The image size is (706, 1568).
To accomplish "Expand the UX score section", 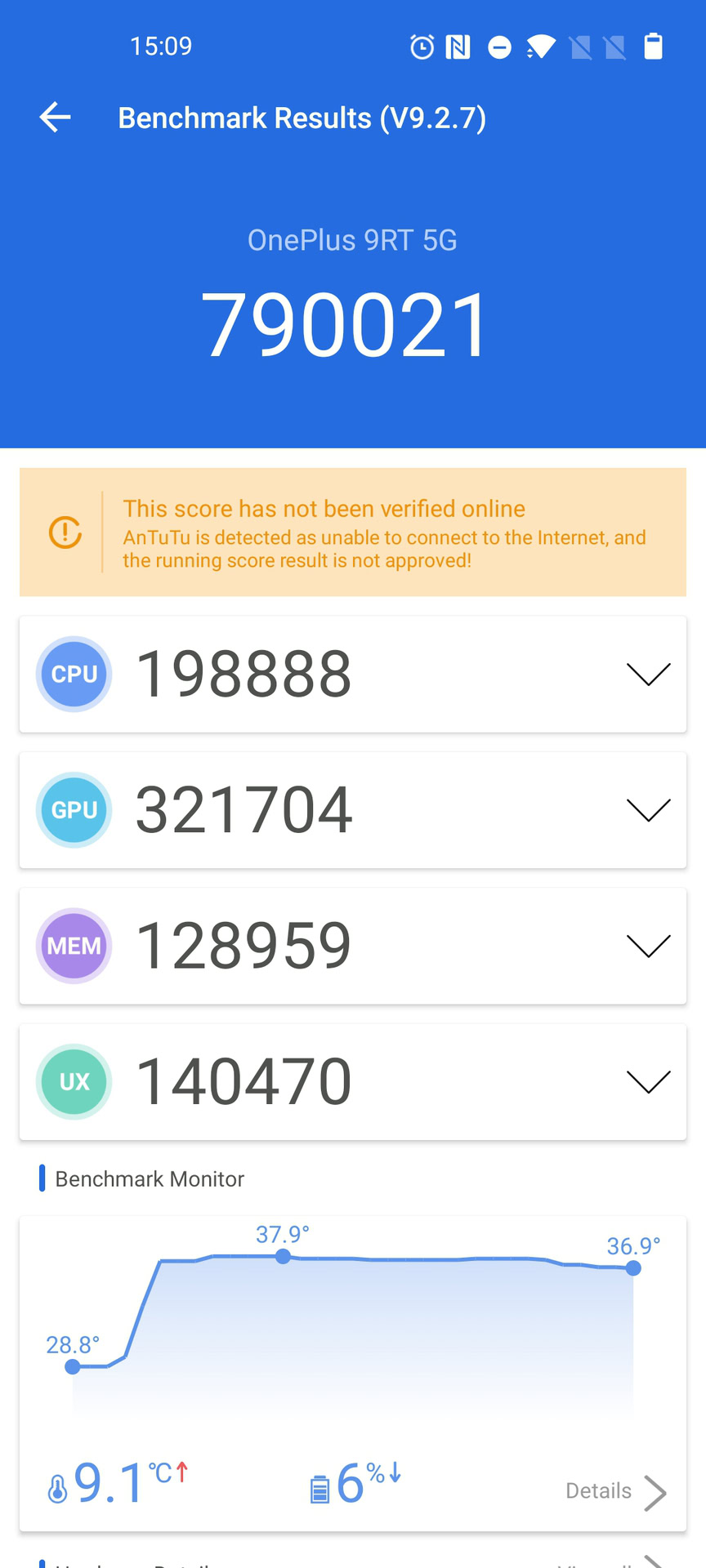I will tap(648, 1081).
